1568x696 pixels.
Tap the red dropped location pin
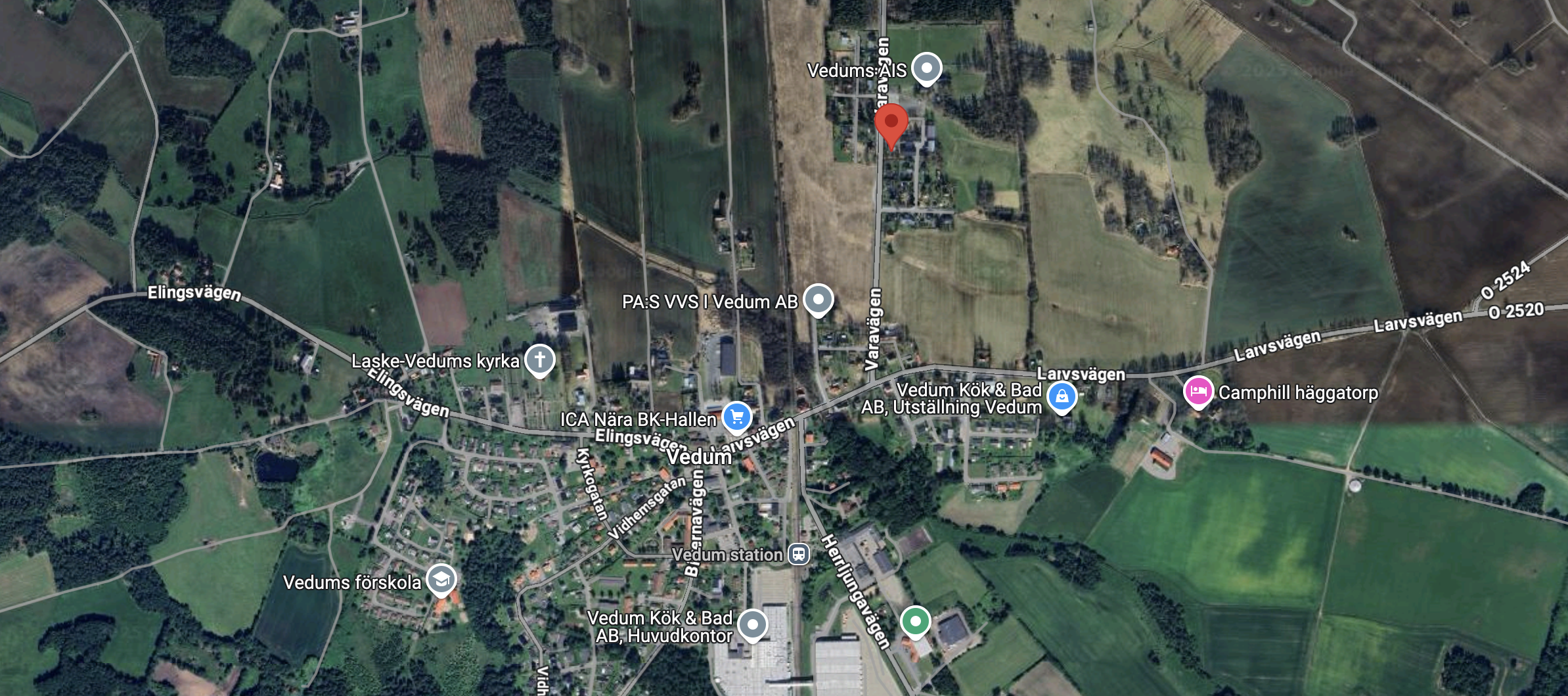[891, 124]
